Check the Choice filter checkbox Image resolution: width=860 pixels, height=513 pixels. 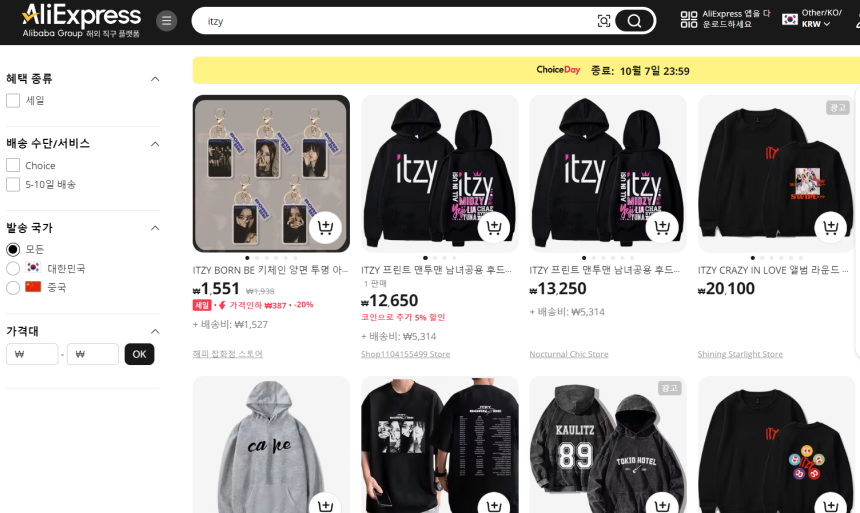pos(13,165)
